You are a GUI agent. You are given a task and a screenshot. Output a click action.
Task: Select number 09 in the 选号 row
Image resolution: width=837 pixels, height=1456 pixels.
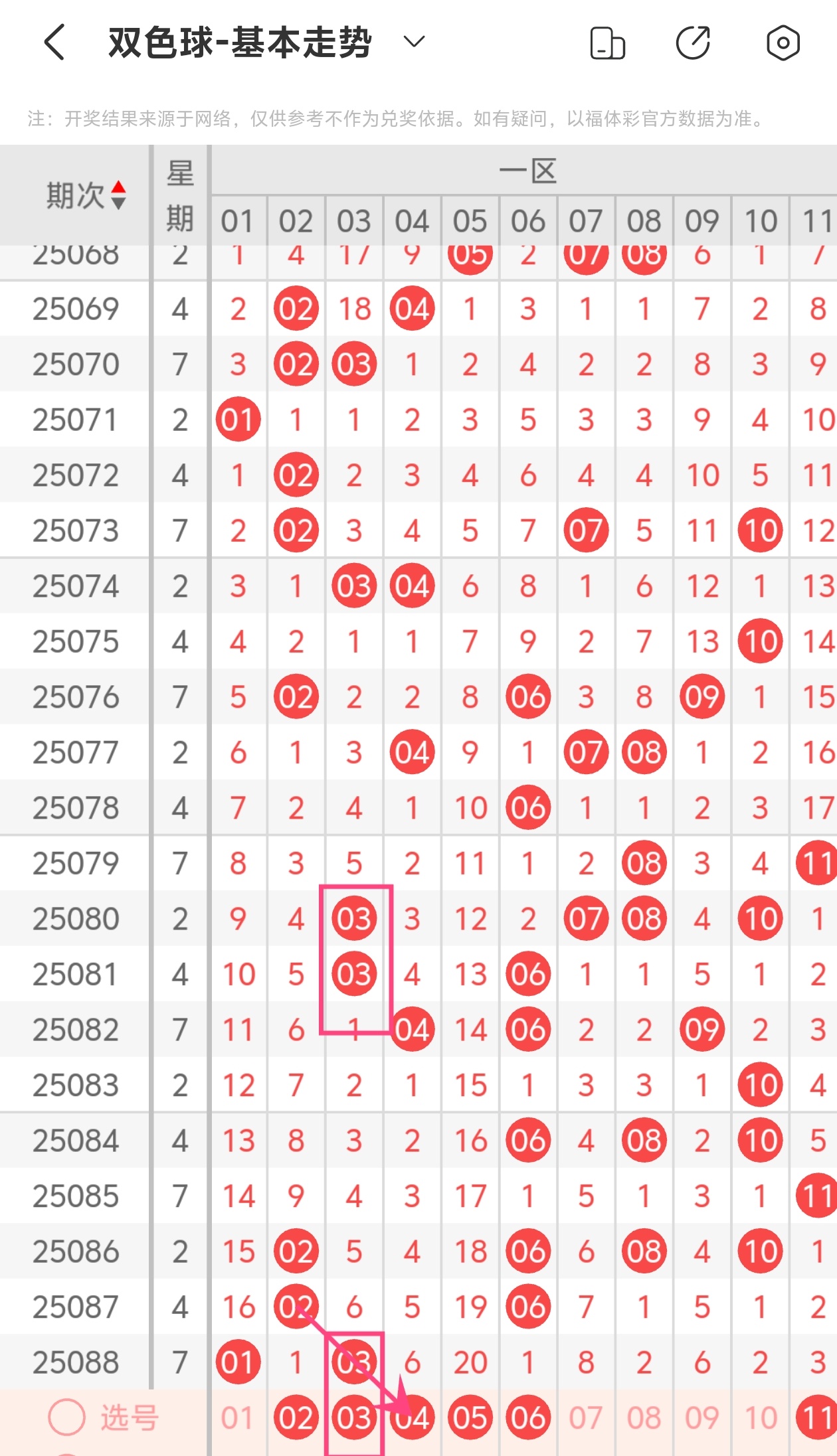pos(702,1418)
